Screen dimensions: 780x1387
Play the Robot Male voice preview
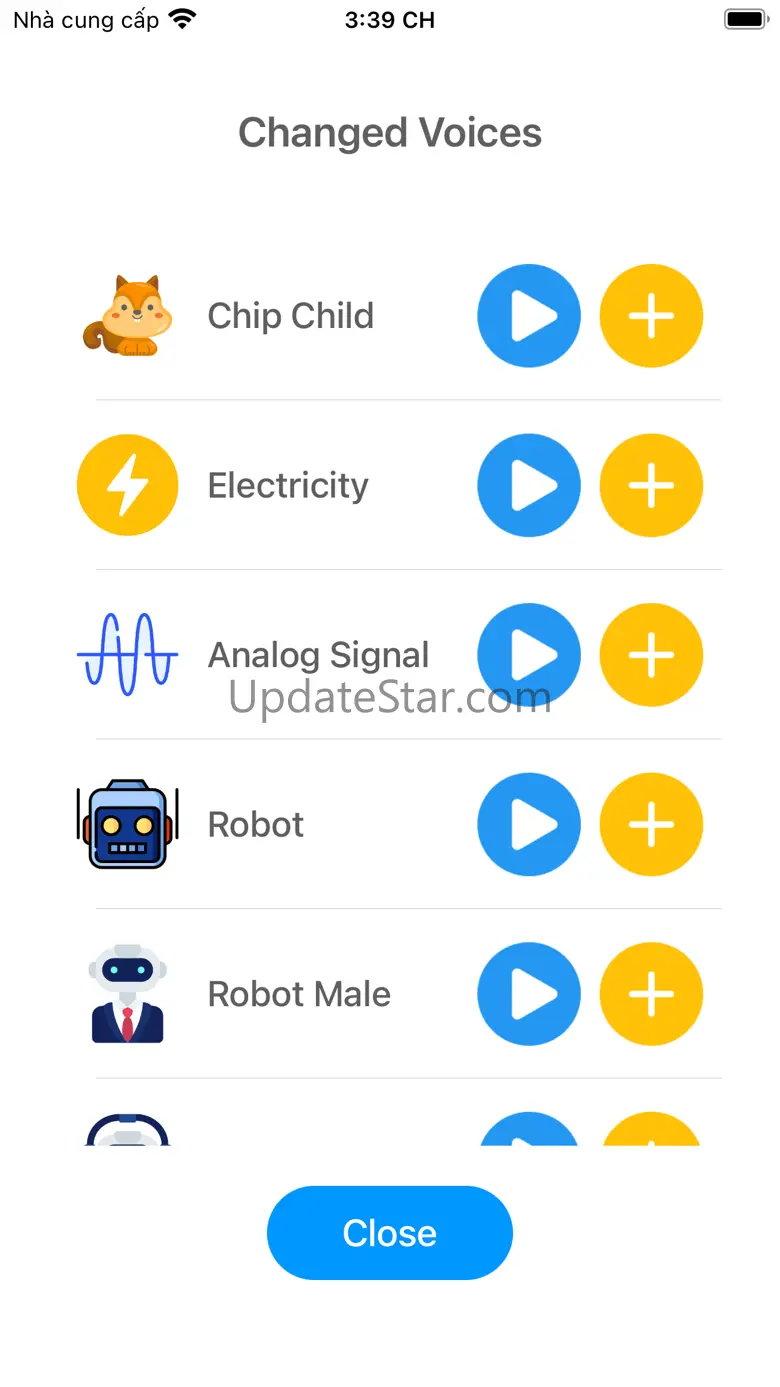[529, 994]
